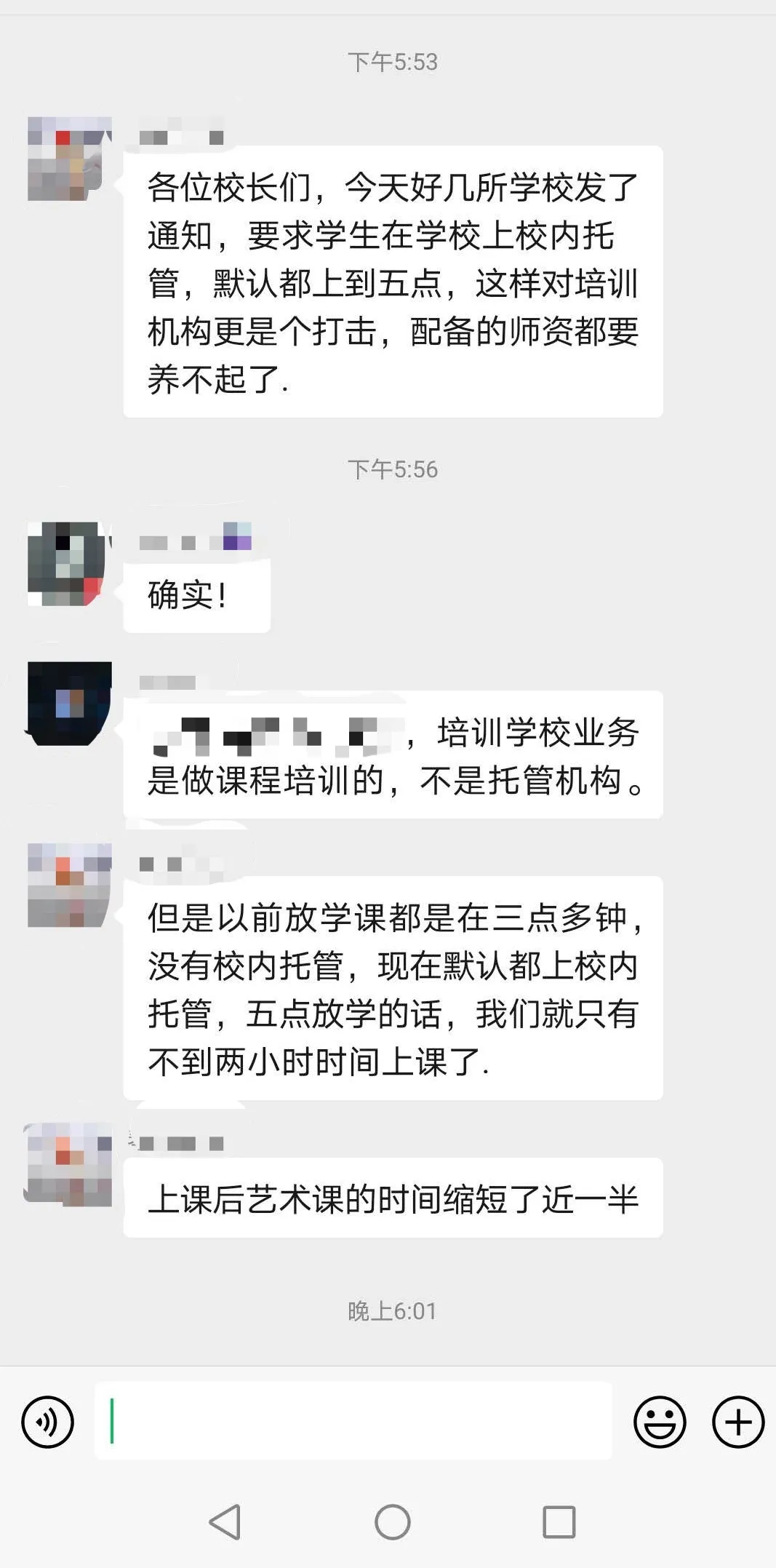Focus the message text field
The width and height of the screenshot is (776, 1568).
click(353, 1421)
